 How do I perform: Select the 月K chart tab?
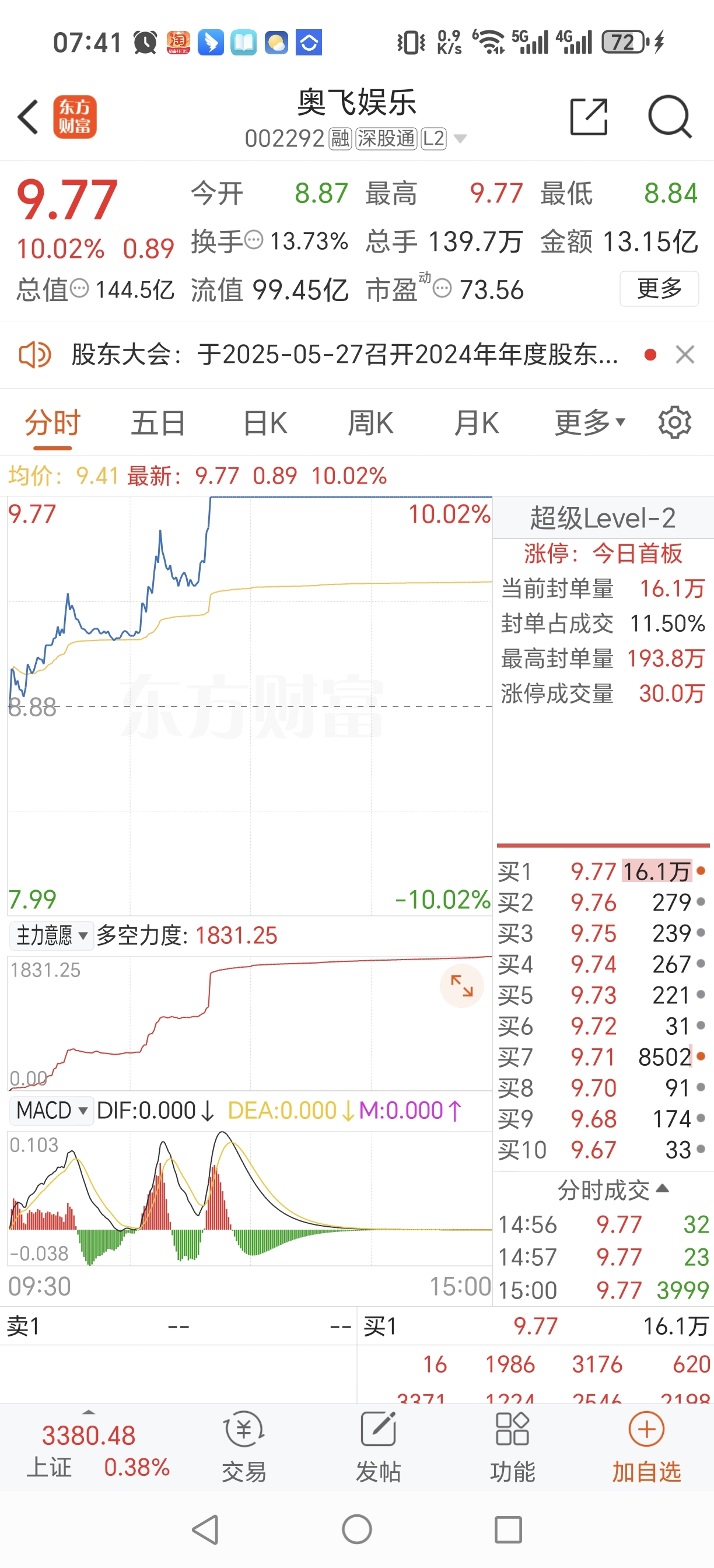pos(477,423)
